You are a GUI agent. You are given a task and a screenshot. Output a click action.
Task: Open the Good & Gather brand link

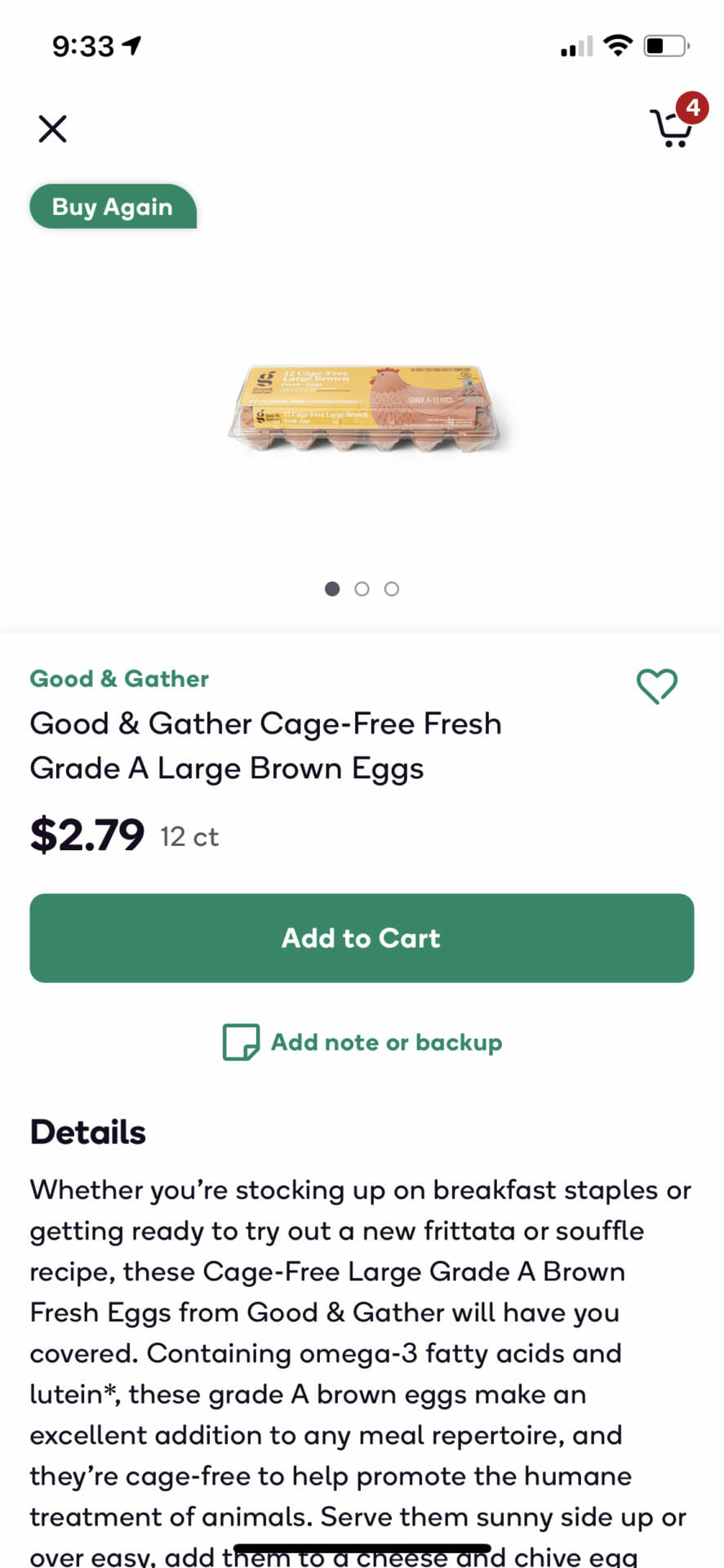(119, 679)
